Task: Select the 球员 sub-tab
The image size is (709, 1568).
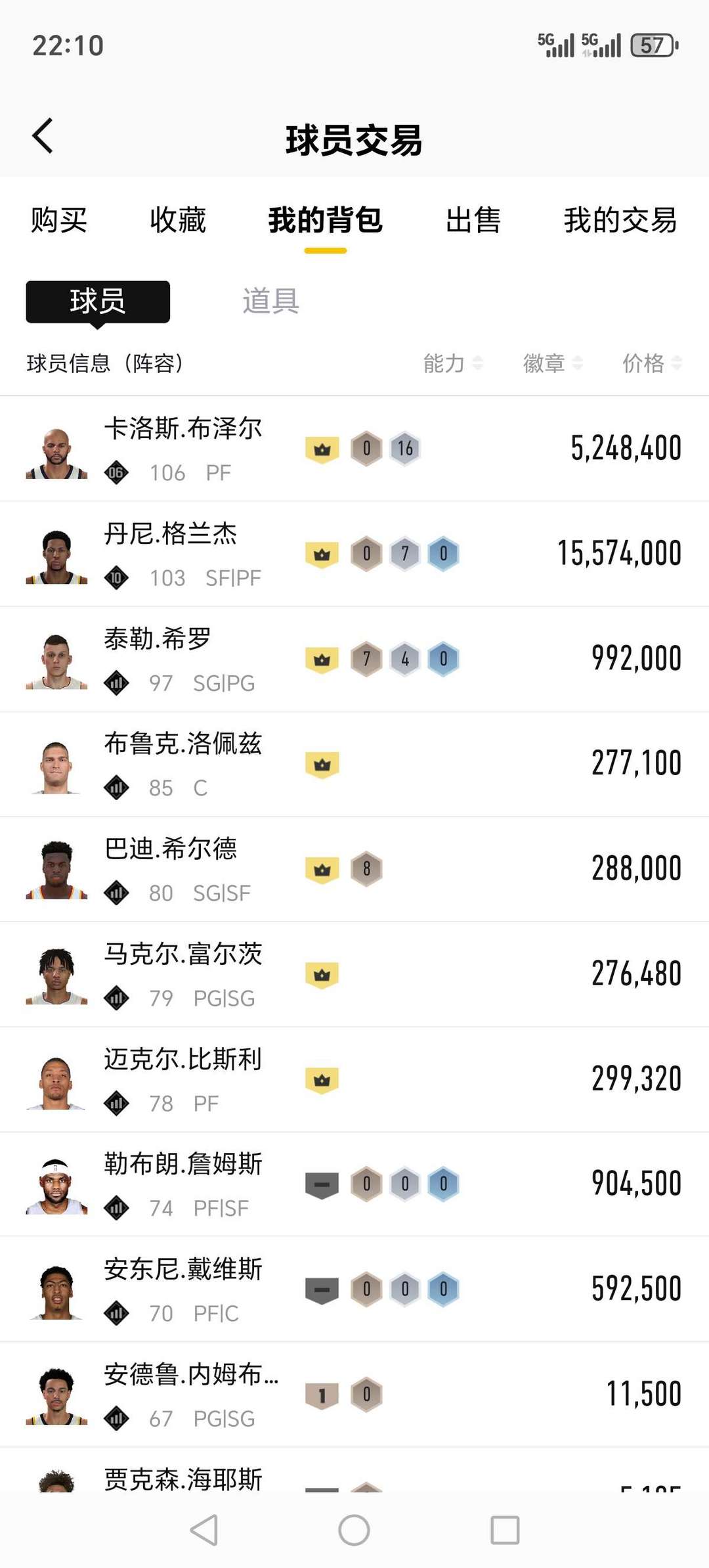Action: point(98,302)
